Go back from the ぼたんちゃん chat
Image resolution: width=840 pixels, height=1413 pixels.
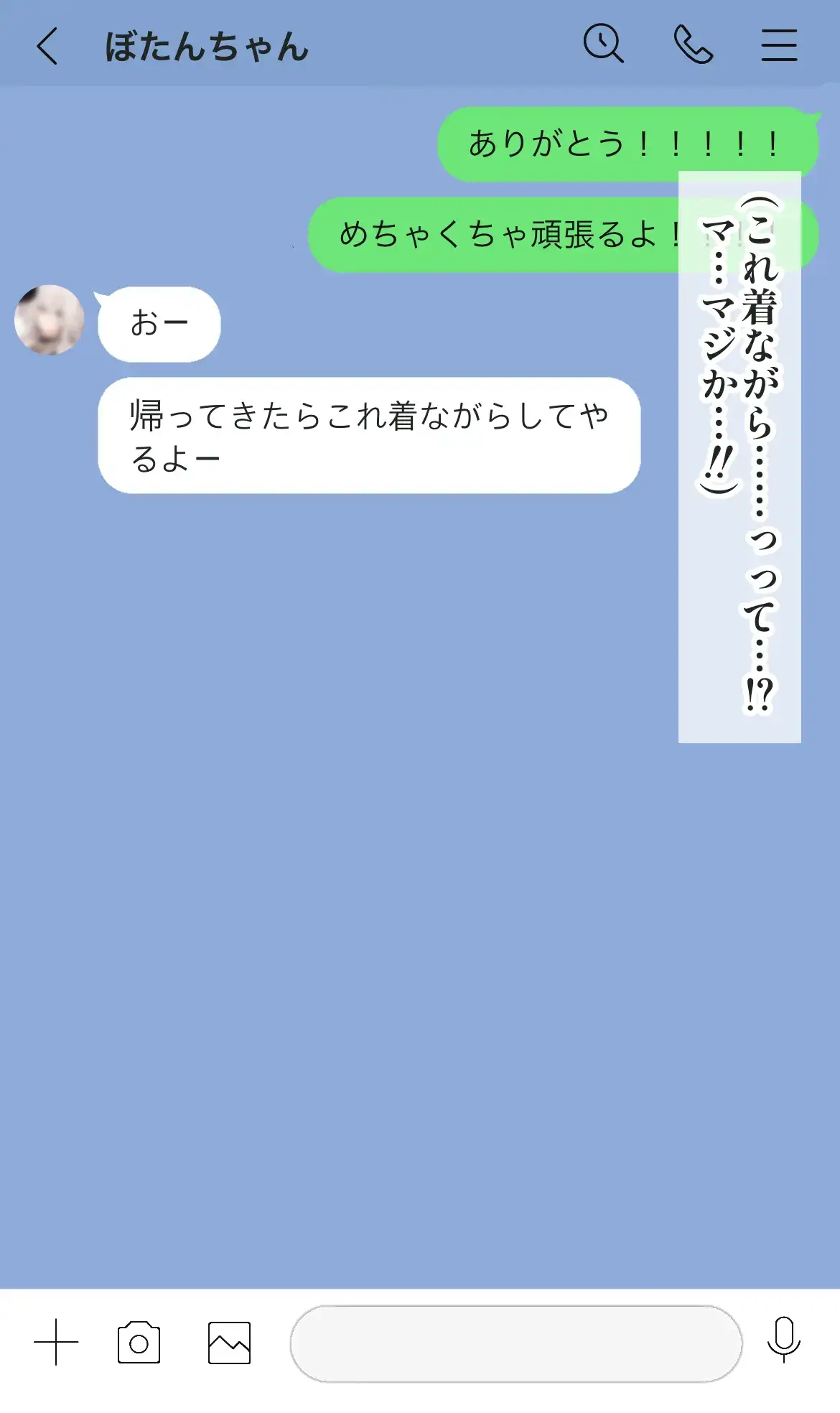47,47
